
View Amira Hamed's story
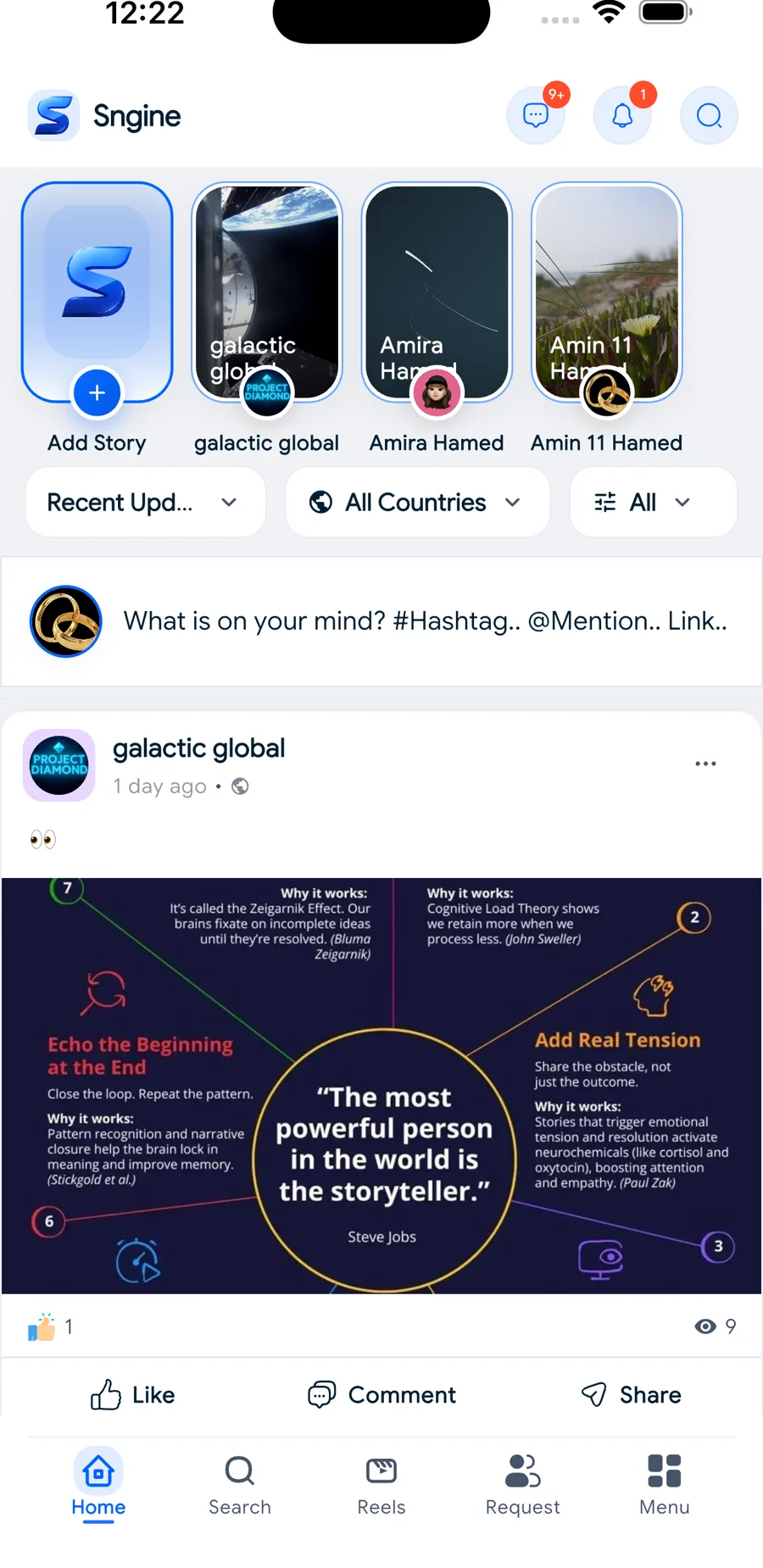coord(437,292)
